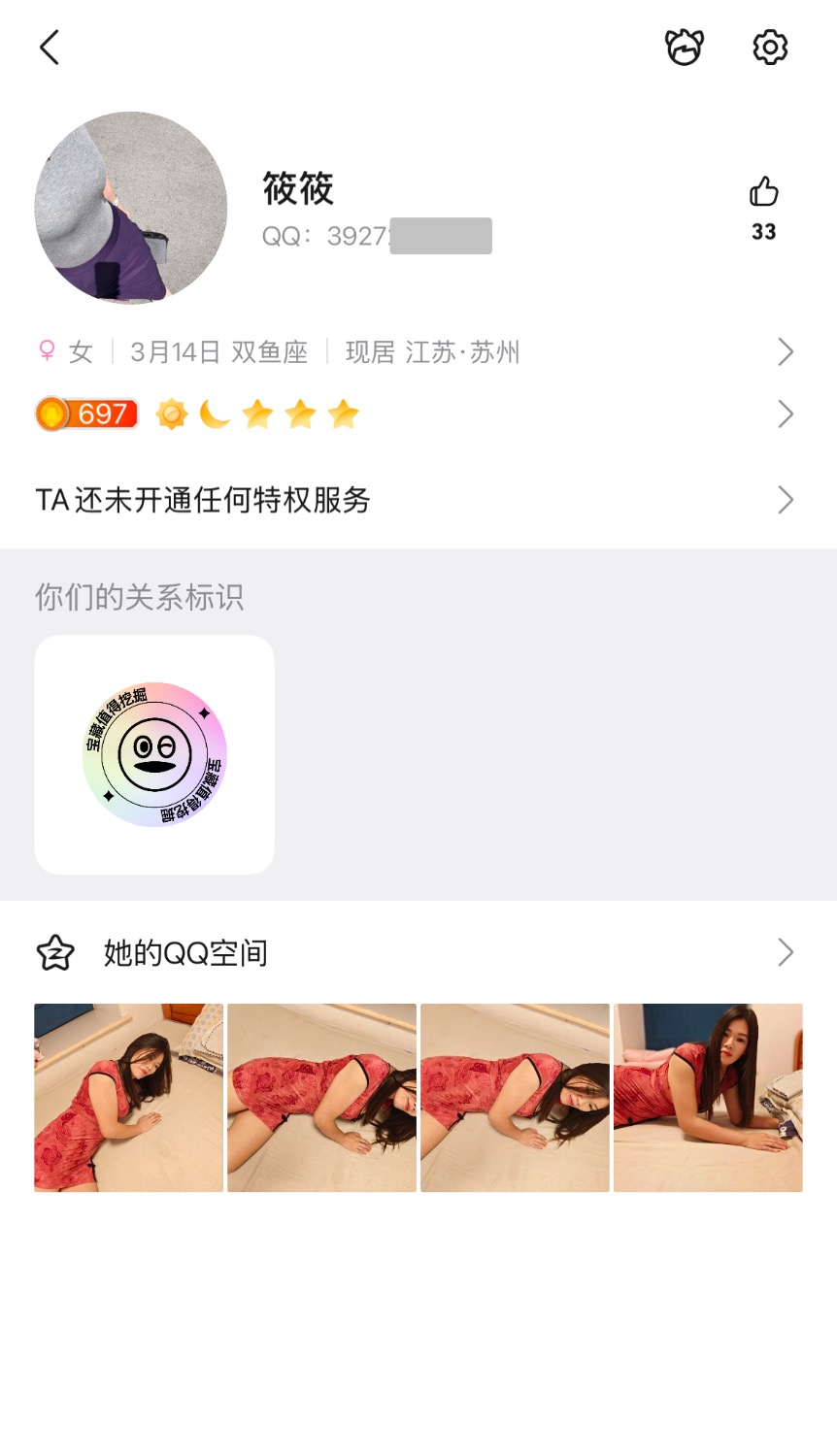Viewport: 837px width, 1456px height.
Task: Open the 宝藏值得挖掘 relationship badge card
Action: pyautogui.click(x=154, y=754)
